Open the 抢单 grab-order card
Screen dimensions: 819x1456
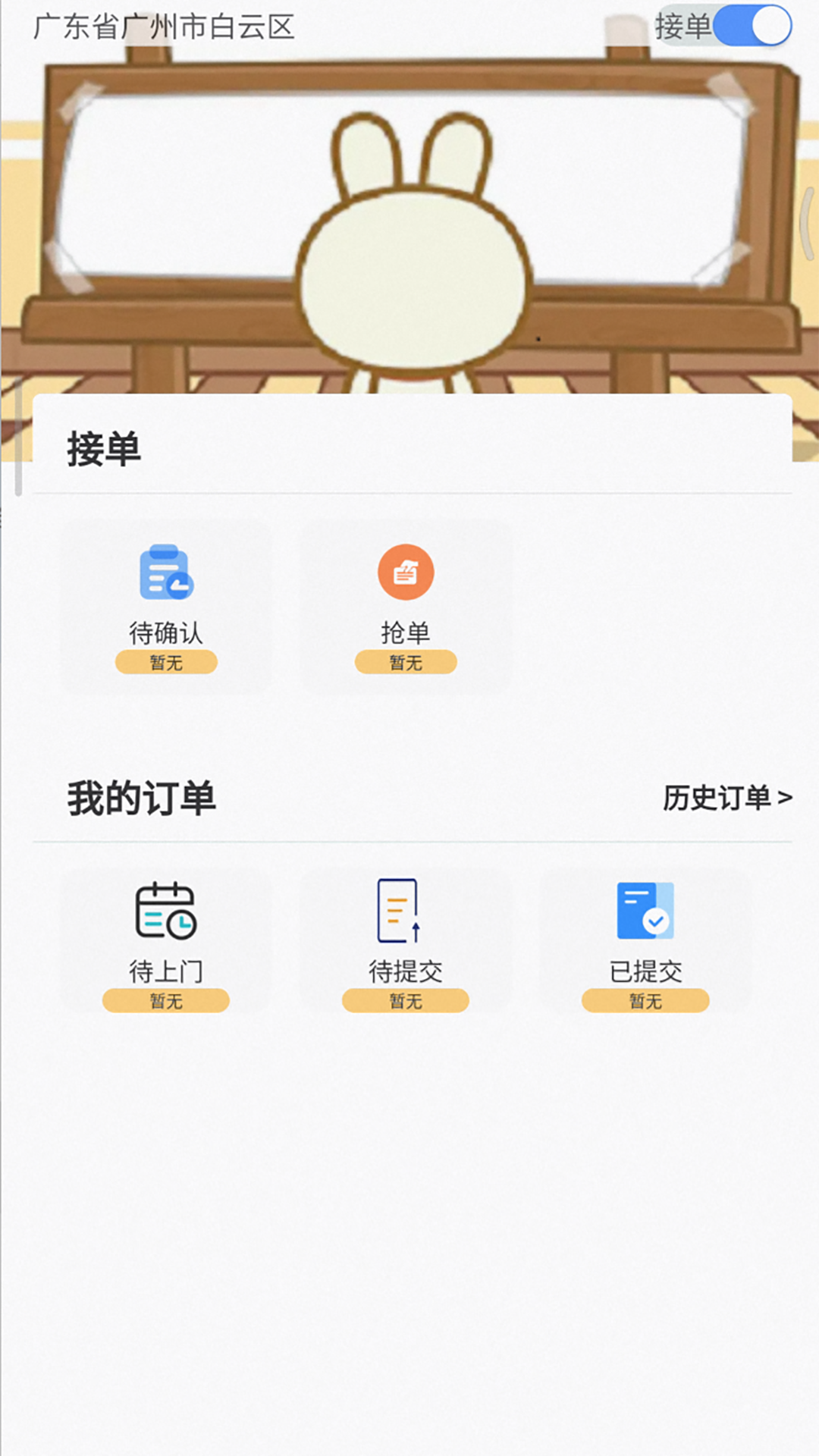[406, 607]
